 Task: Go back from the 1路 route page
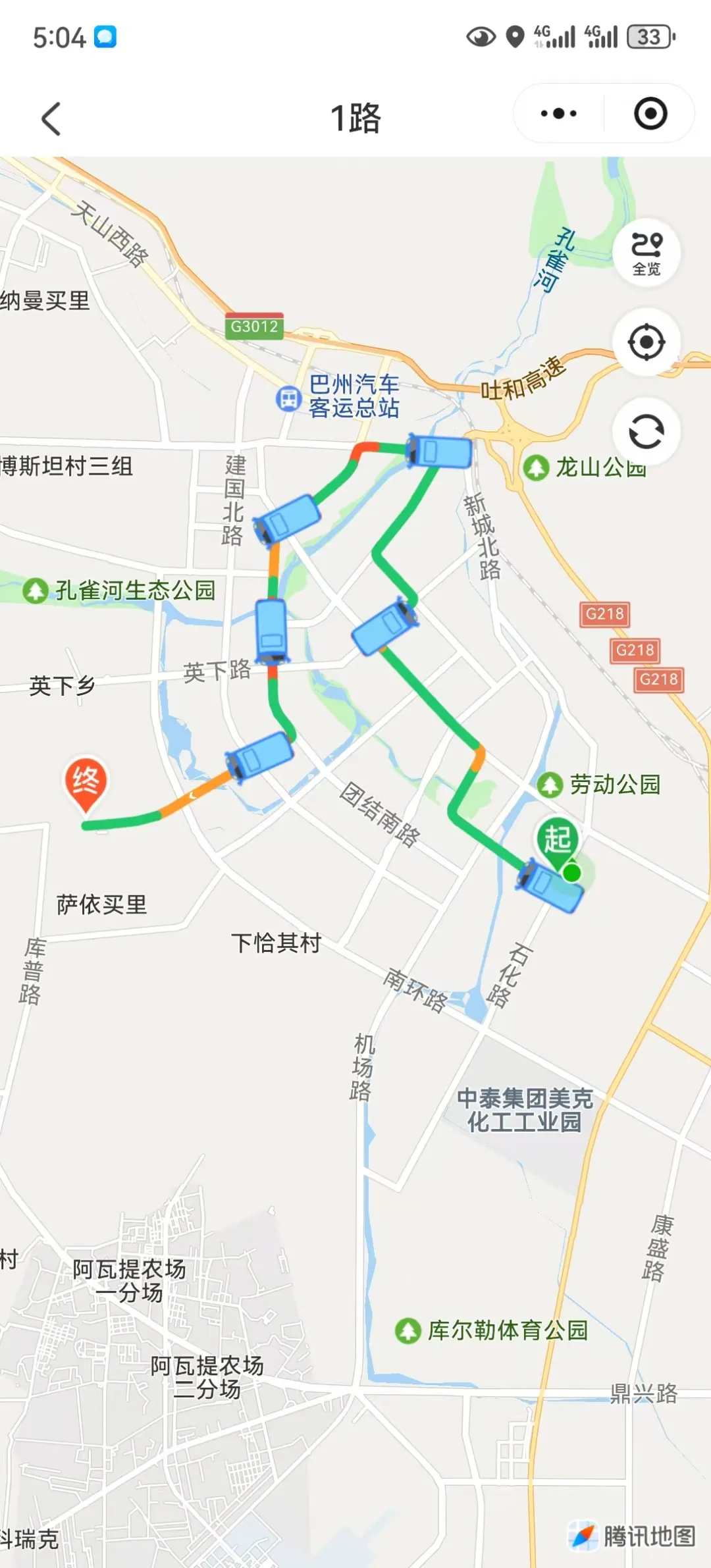51,118
